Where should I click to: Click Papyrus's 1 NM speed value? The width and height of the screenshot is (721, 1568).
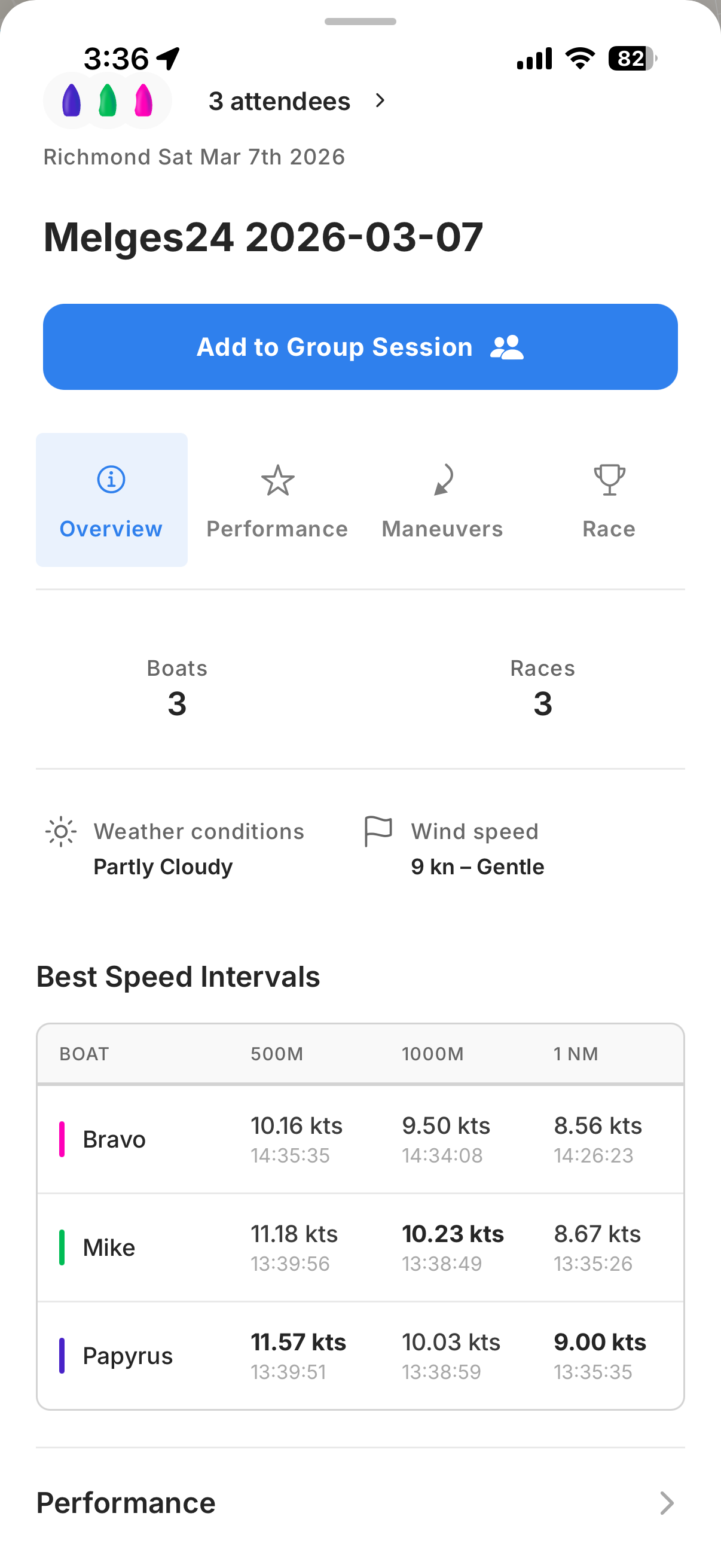click(x=600, y=1341)
